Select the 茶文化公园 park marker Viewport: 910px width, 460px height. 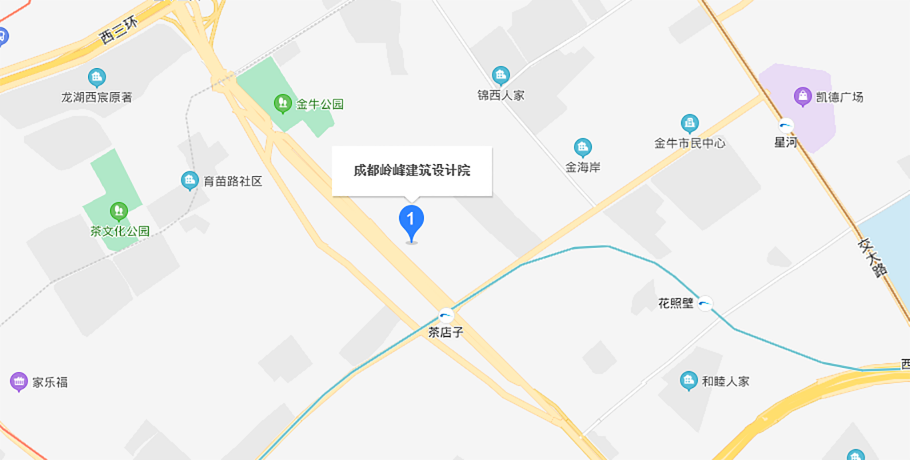119,211
